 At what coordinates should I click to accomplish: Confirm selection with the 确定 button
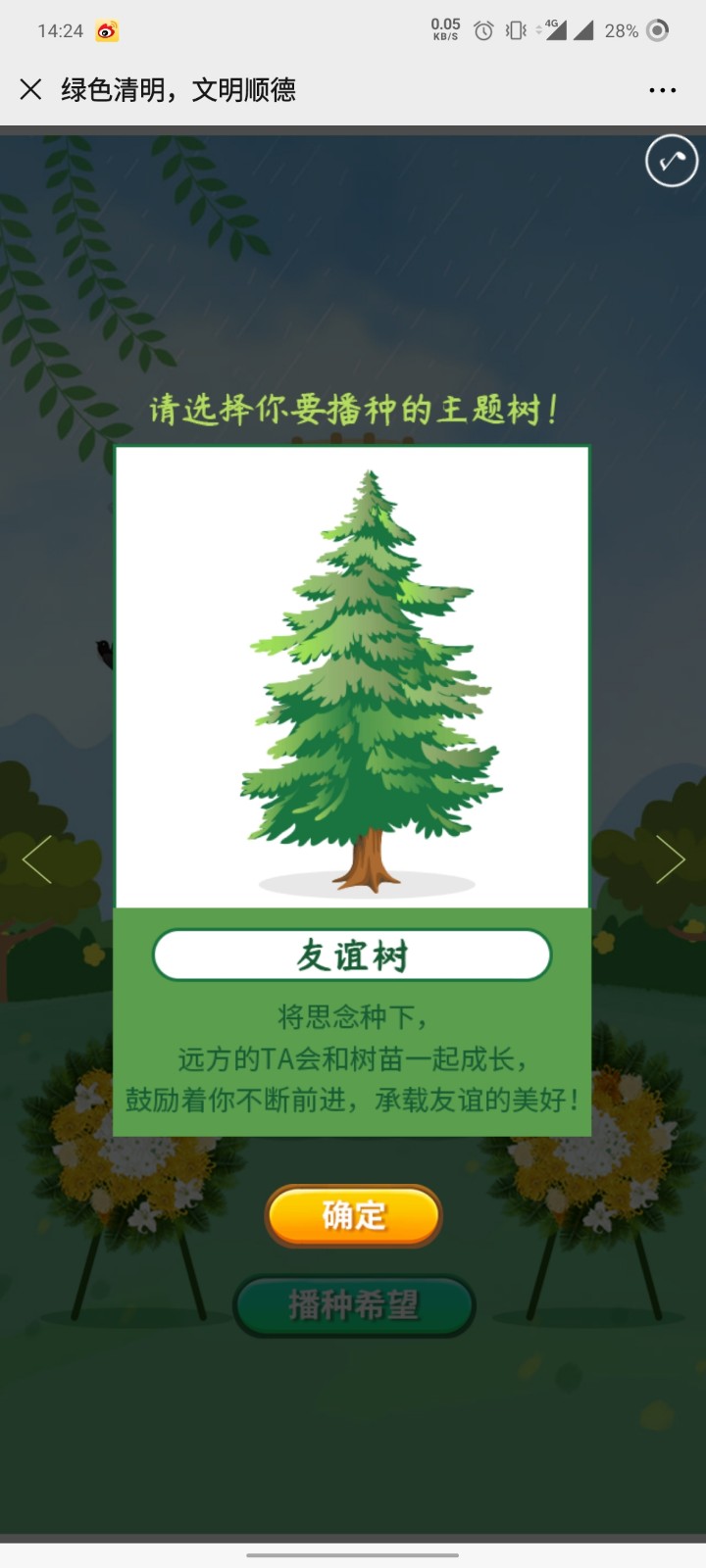[353, 1215]
